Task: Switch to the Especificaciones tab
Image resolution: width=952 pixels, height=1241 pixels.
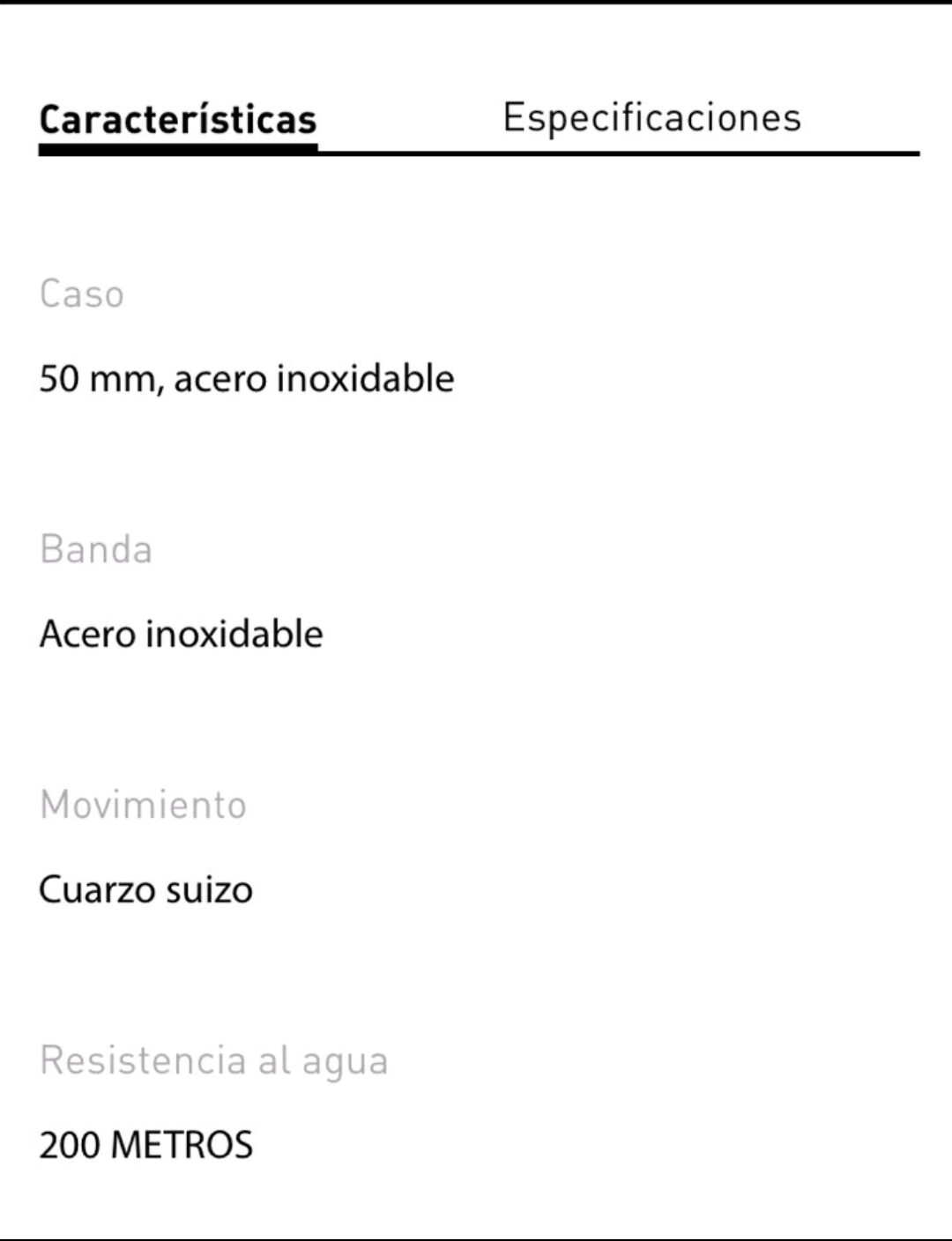Action: coord(651,118)
